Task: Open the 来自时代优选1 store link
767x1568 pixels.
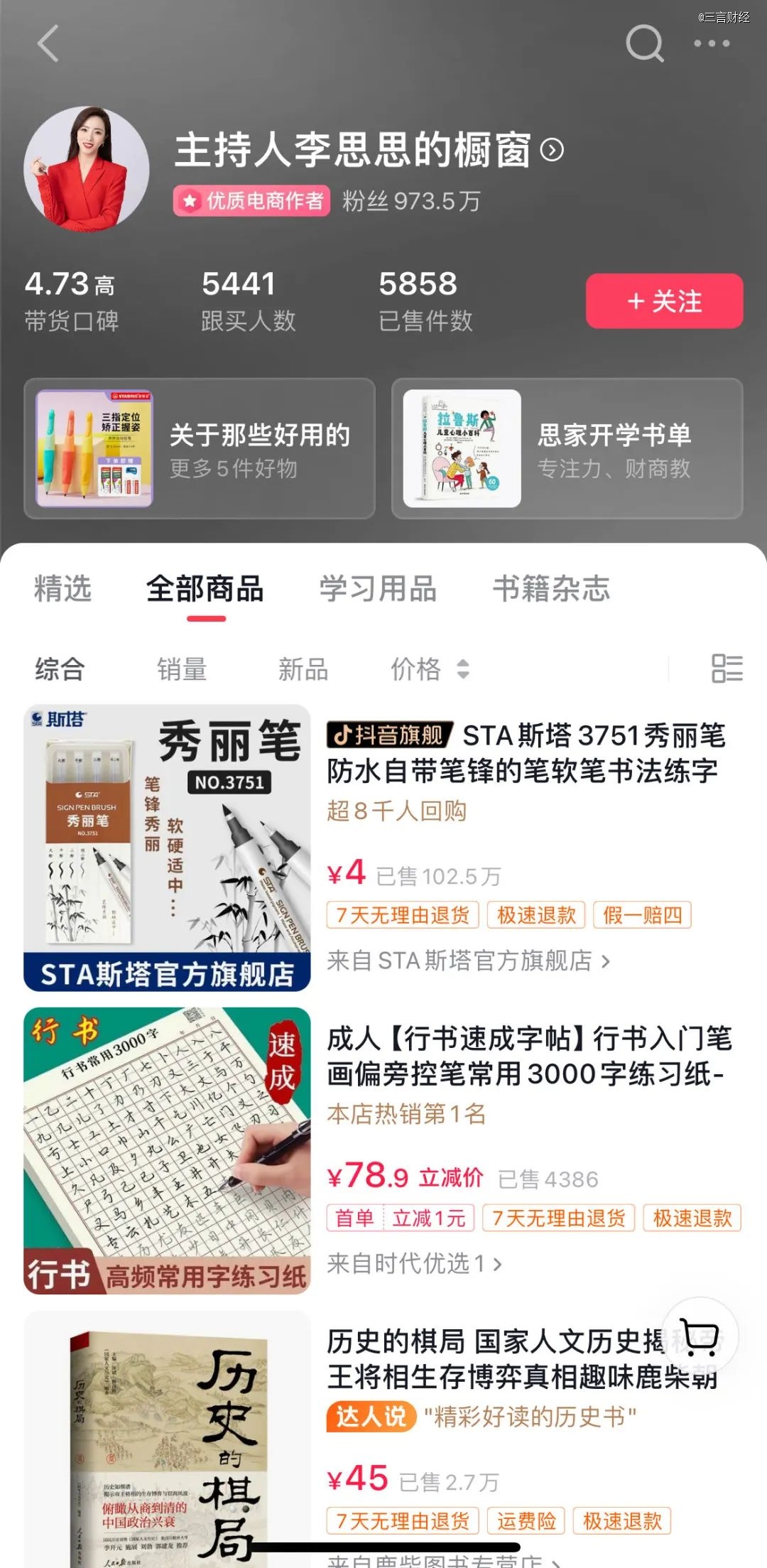Action: 414,1263
